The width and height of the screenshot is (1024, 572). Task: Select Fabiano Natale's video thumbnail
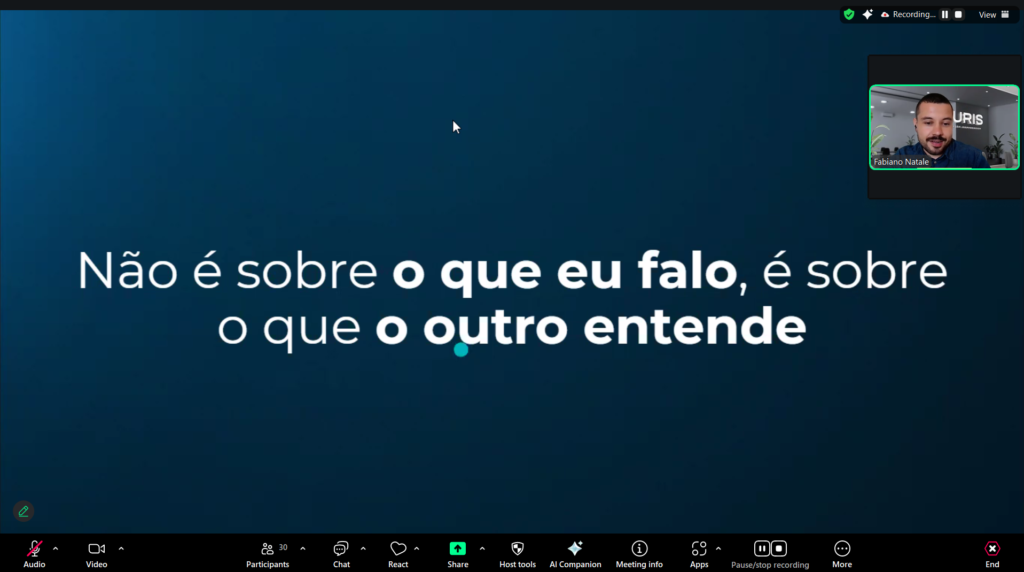tap(944, 127)
